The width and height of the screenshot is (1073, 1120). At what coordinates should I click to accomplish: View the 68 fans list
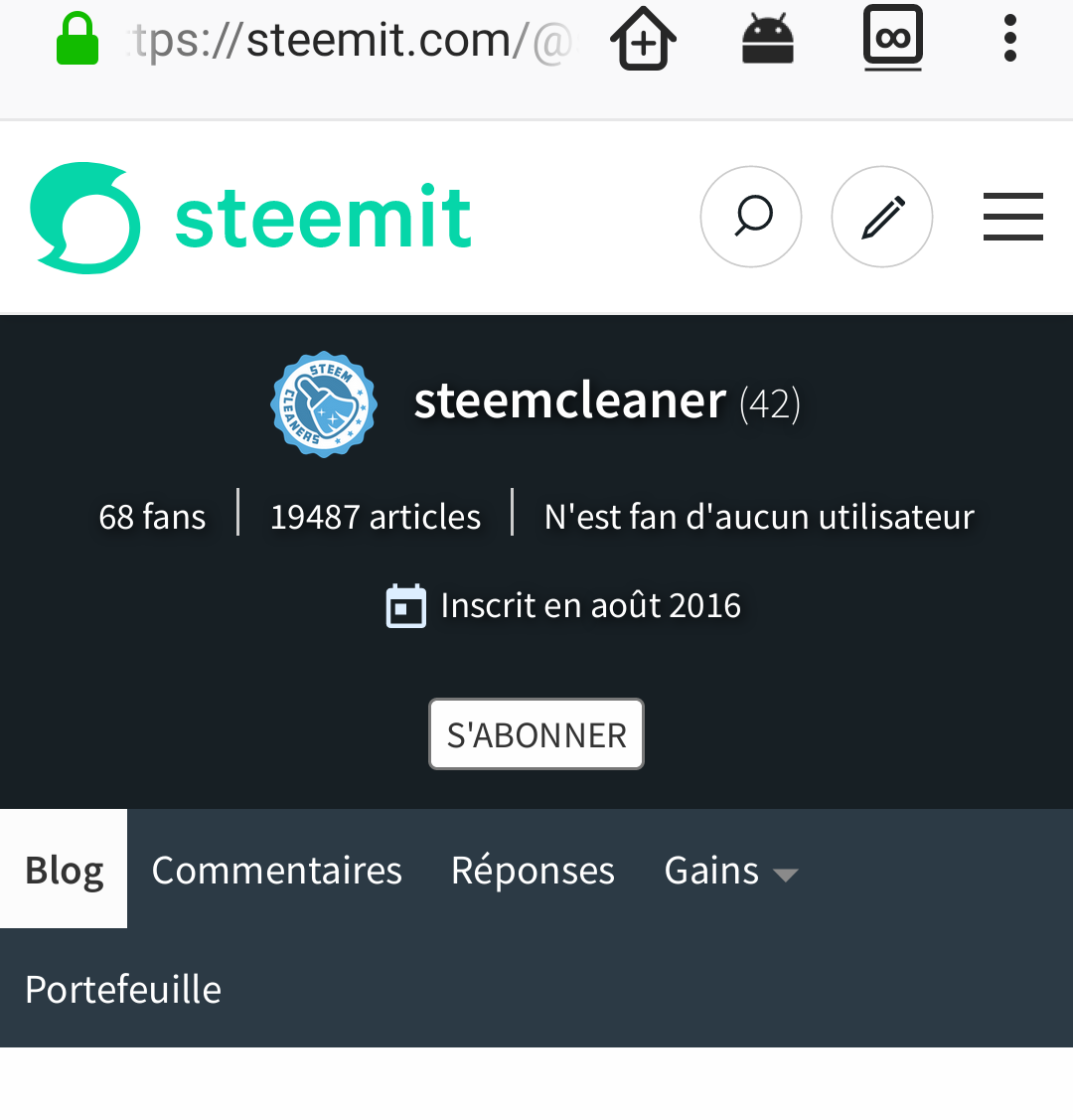[x=152, y=517]
